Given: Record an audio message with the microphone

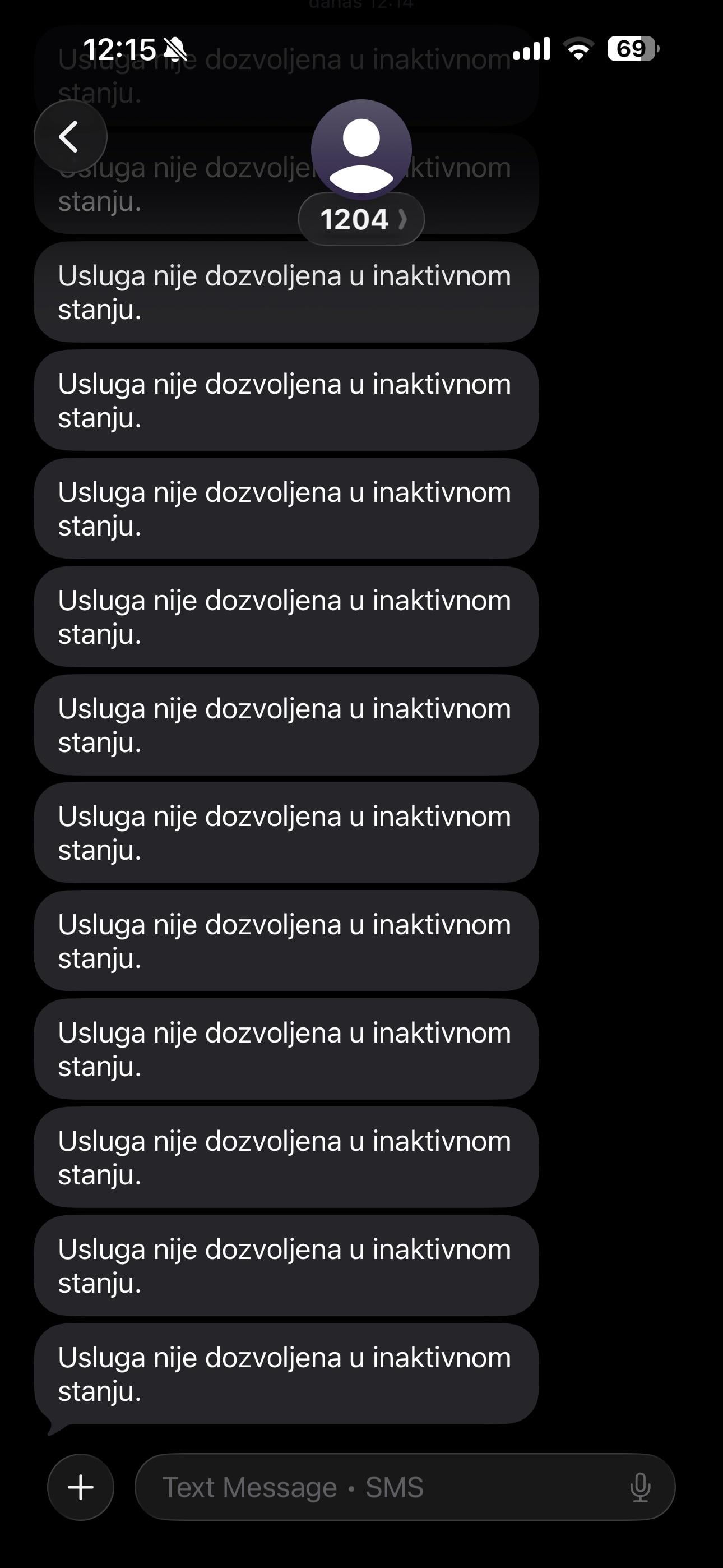Looking at the screenshot, I should click(639, 1487).
